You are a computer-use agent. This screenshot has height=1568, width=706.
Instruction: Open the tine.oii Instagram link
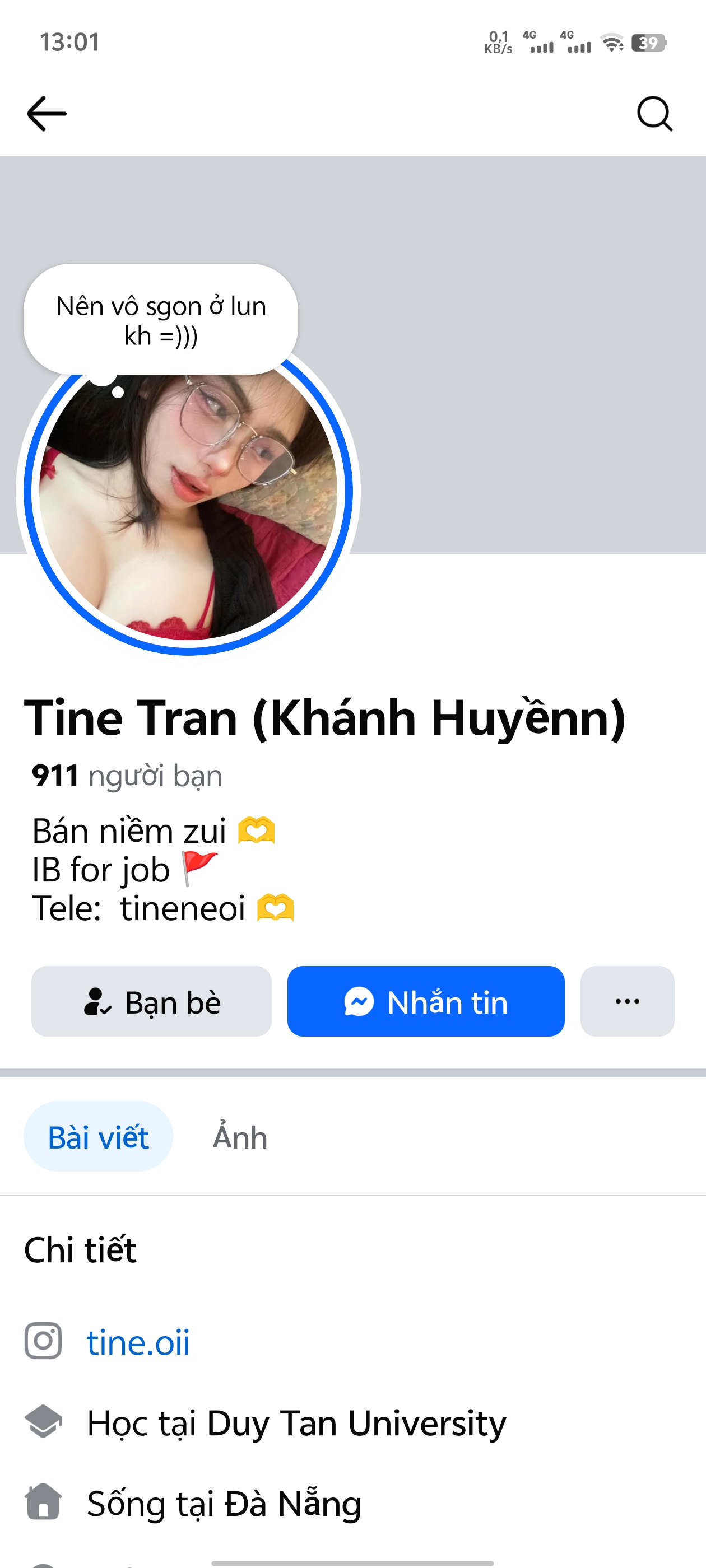(x=138, y=1342)
